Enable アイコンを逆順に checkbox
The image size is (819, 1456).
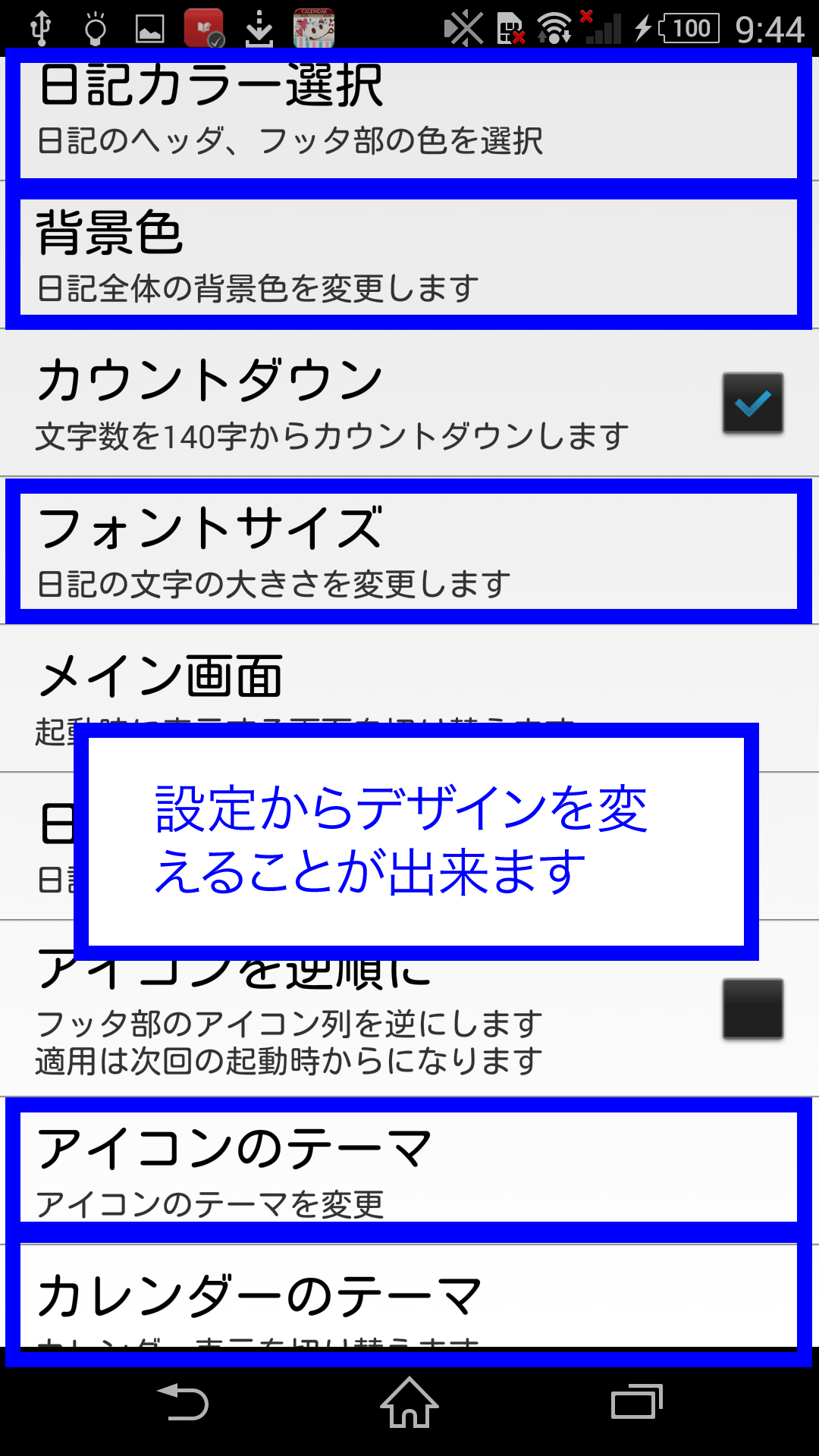[752, 1009]
